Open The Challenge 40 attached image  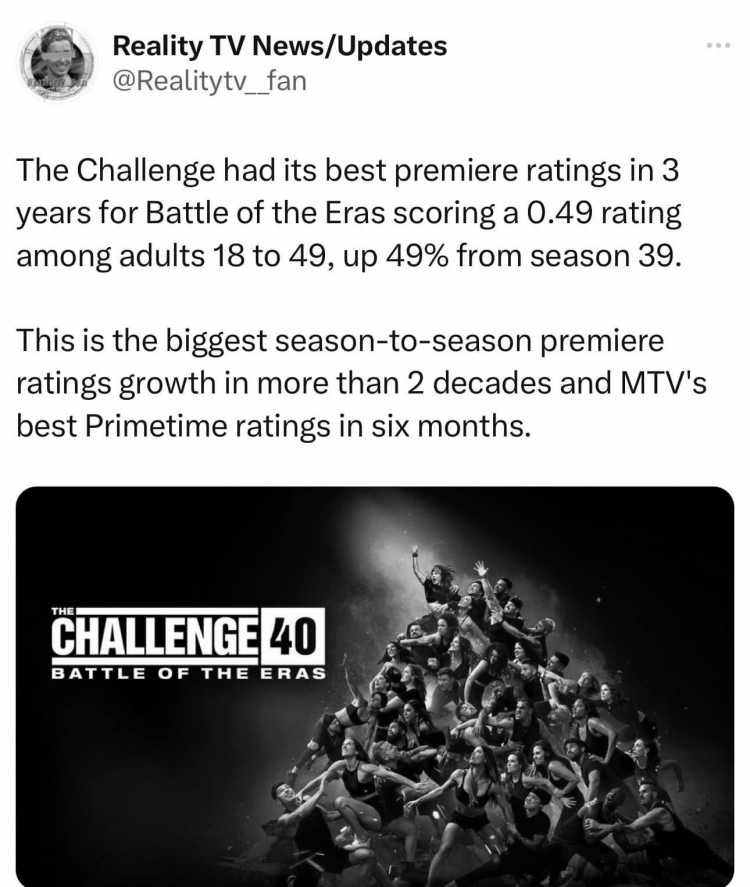coord(375,686)
